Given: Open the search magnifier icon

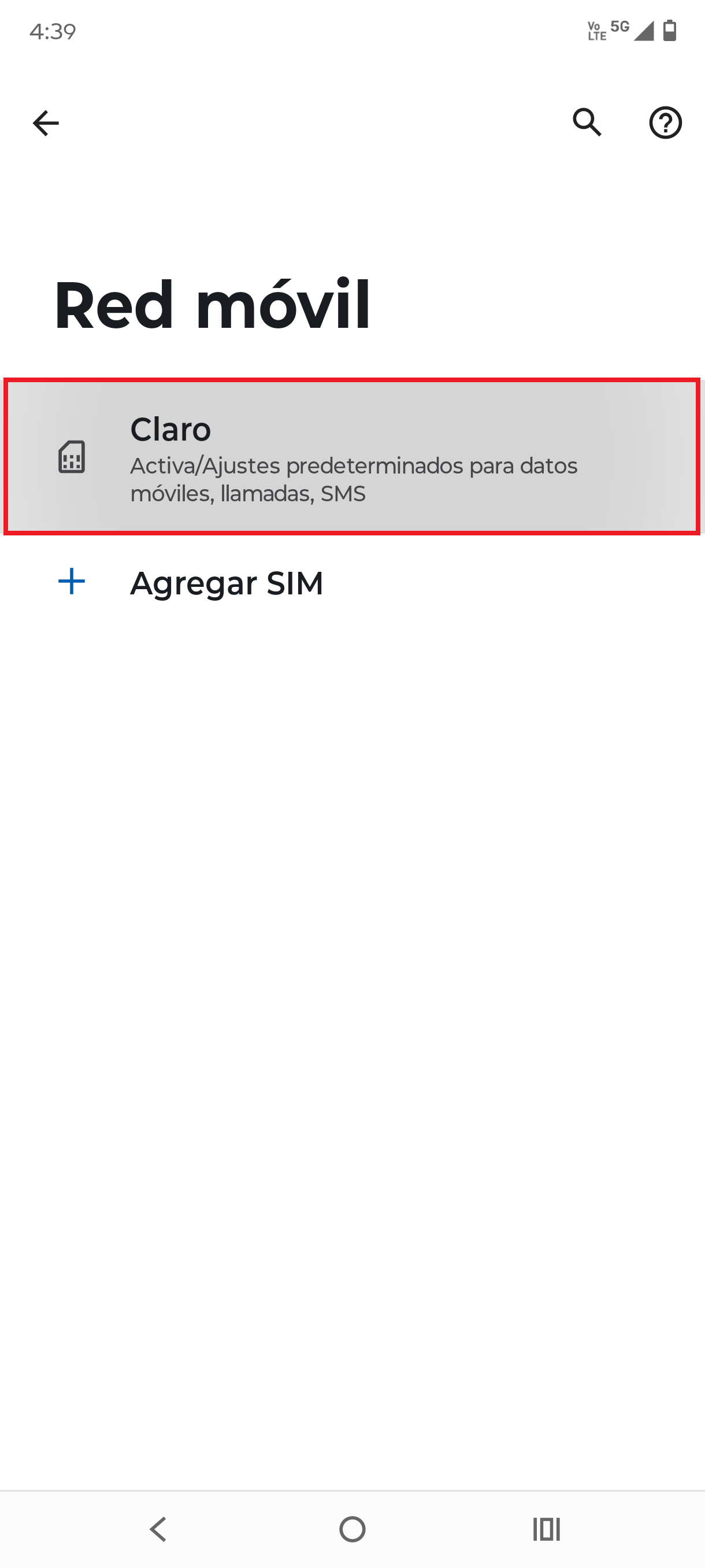Looking at the screenshot, I should (587, 123).
